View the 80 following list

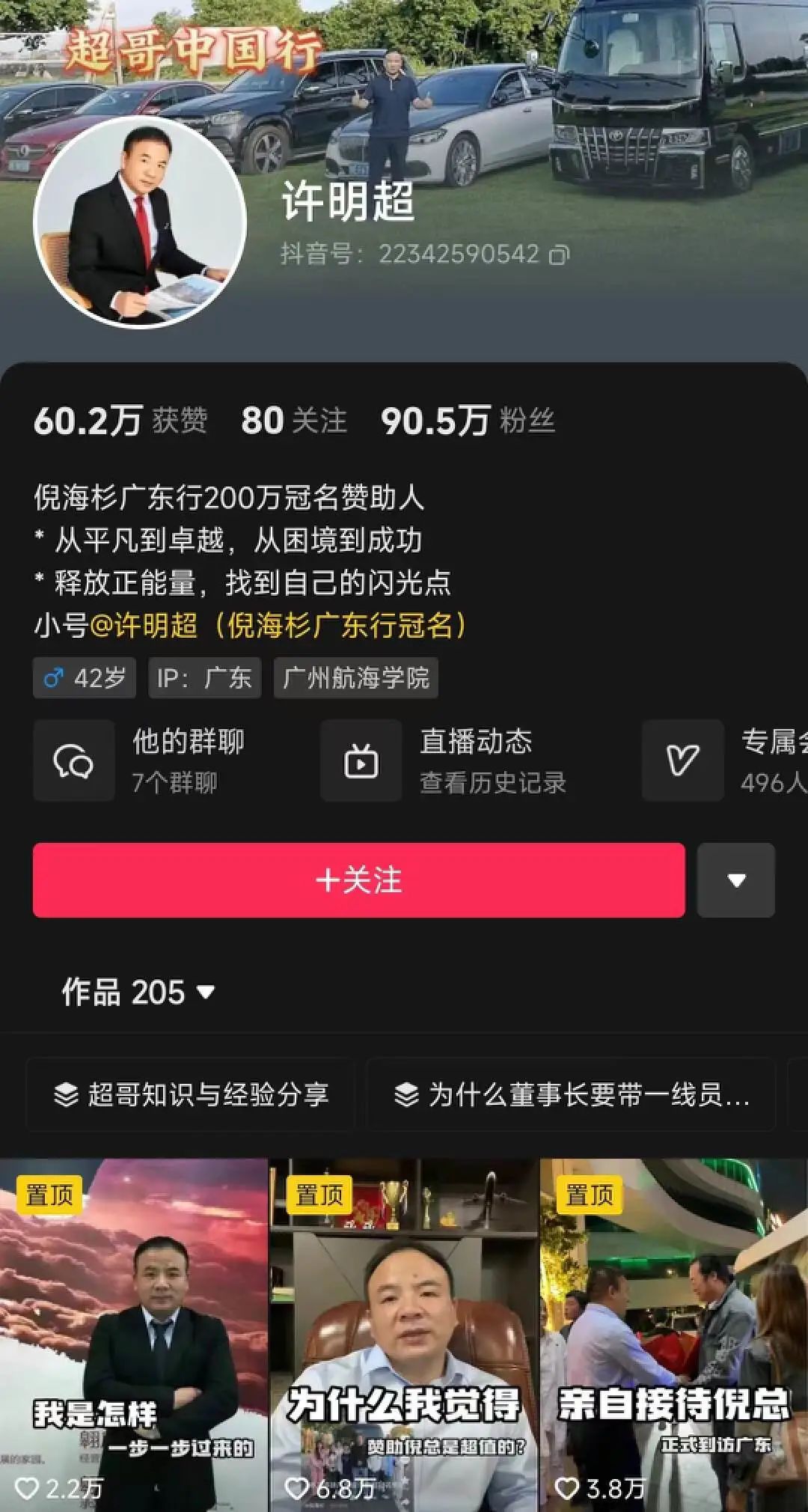293,421
